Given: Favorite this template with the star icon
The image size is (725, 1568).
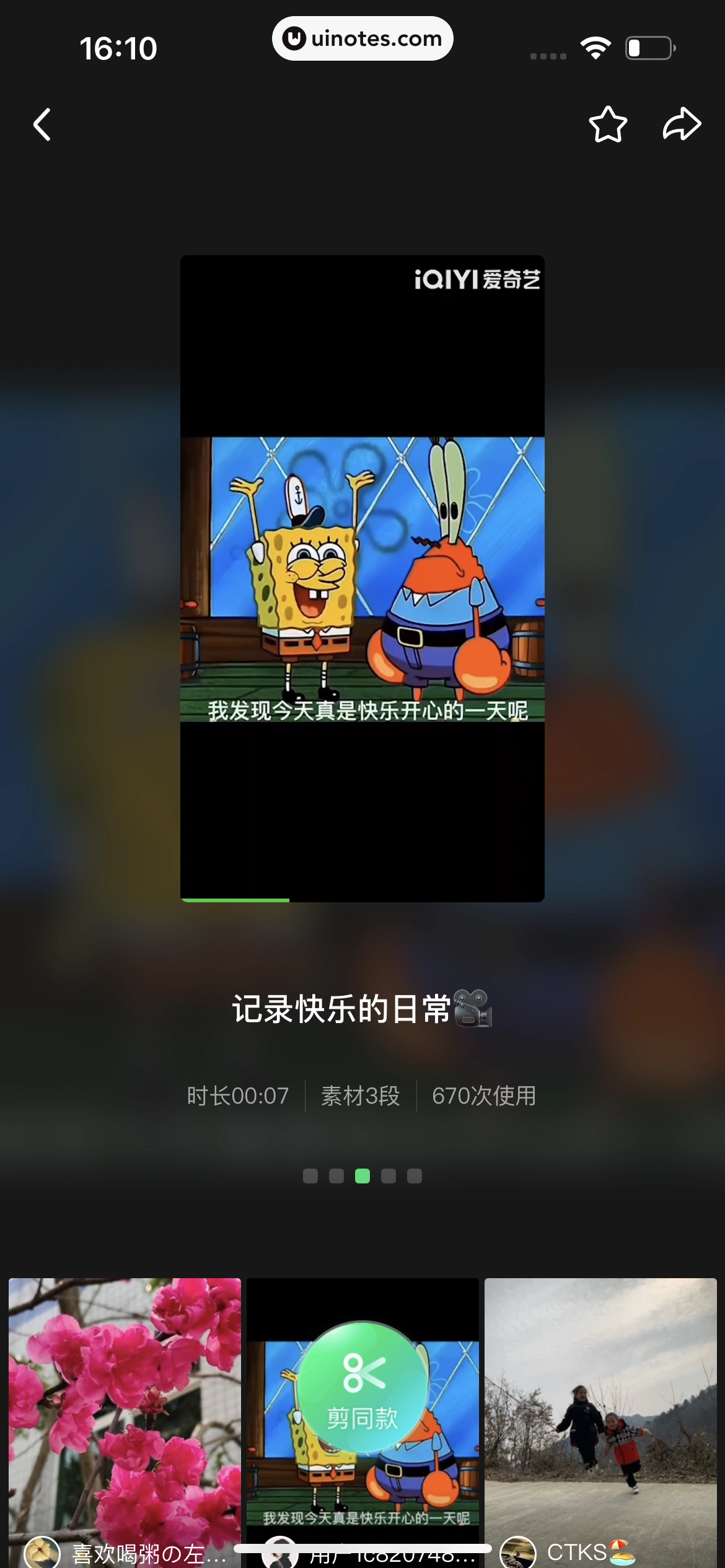Looking at the screenshot, I should (609, 124).
